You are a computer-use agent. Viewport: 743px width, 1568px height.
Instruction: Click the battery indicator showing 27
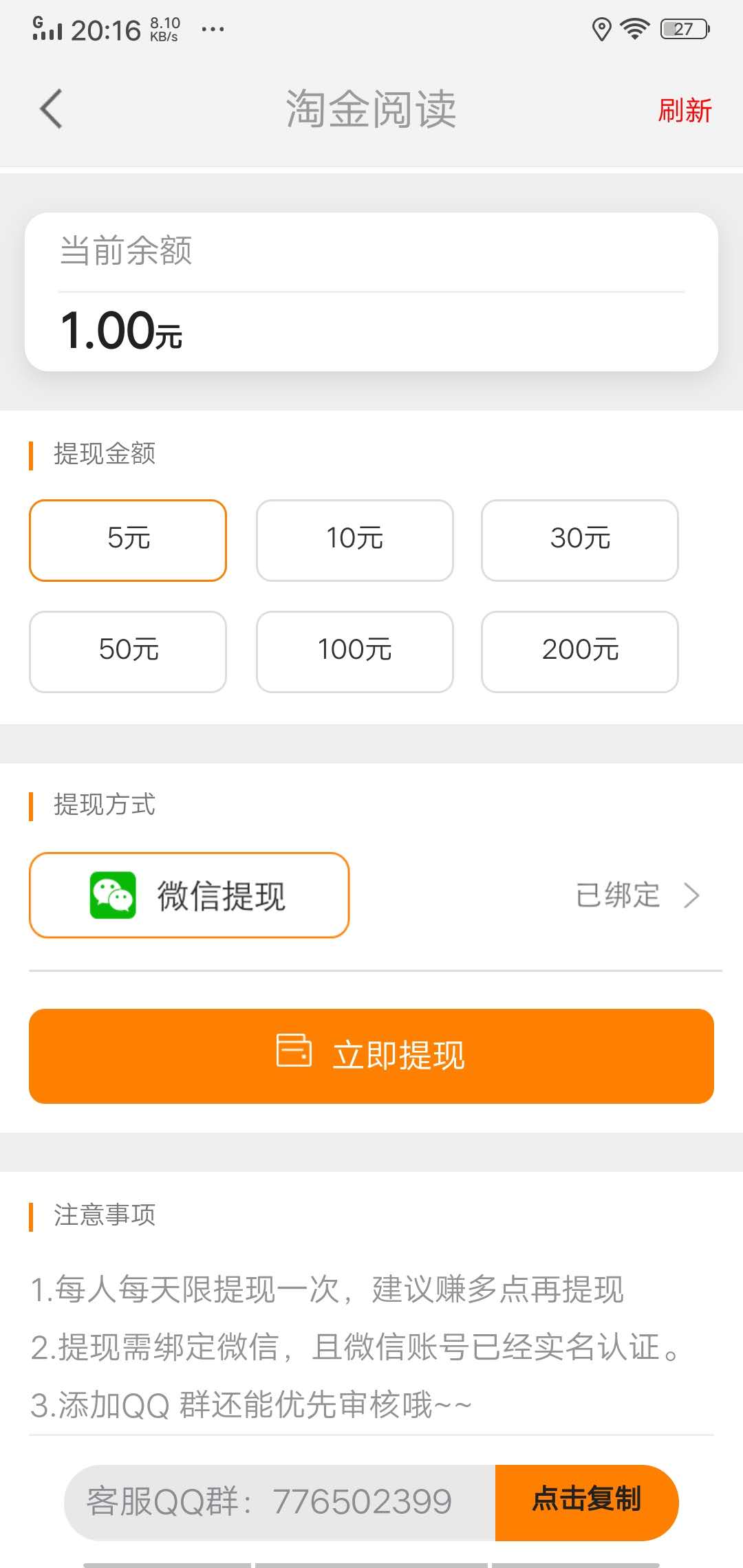[x=683, y=29]
